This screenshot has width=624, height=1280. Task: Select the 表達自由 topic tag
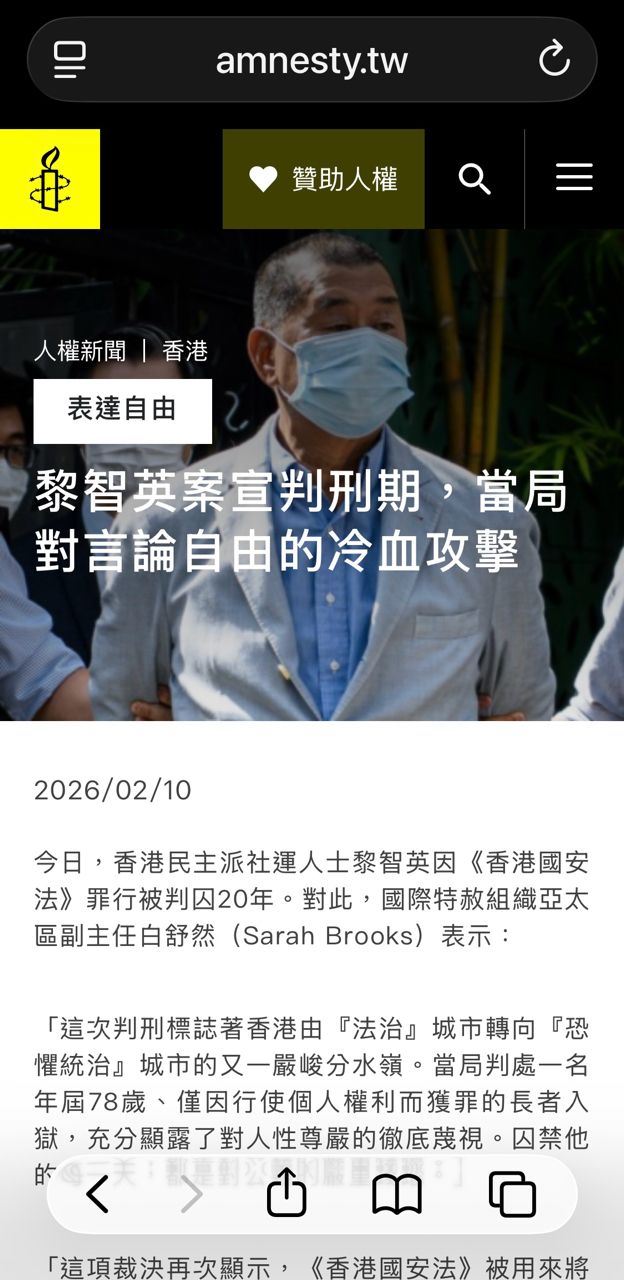(x=122, y=410)
